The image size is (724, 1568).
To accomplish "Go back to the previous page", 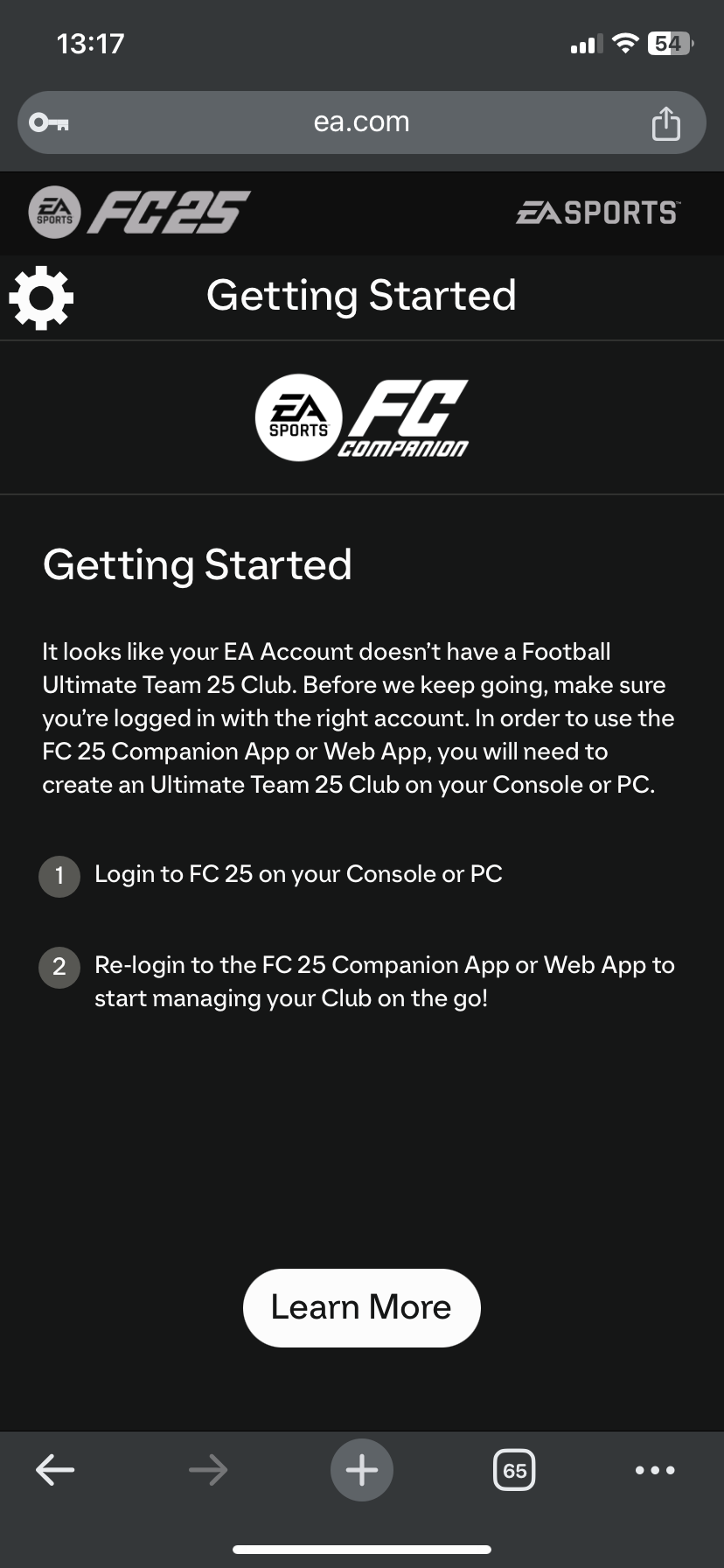I will 55,1470.
